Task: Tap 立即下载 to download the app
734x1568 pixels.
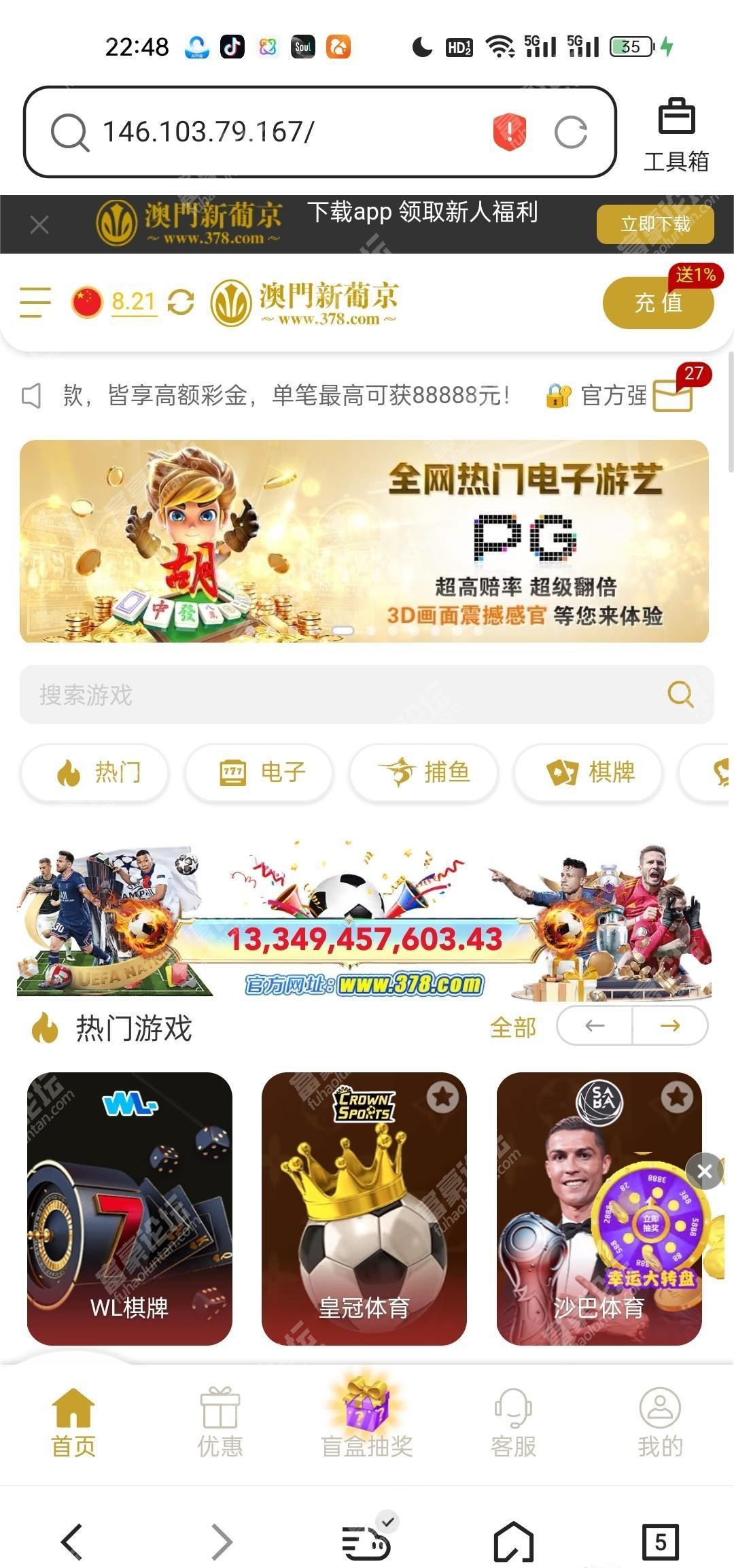Action: (x=654, y=224)
